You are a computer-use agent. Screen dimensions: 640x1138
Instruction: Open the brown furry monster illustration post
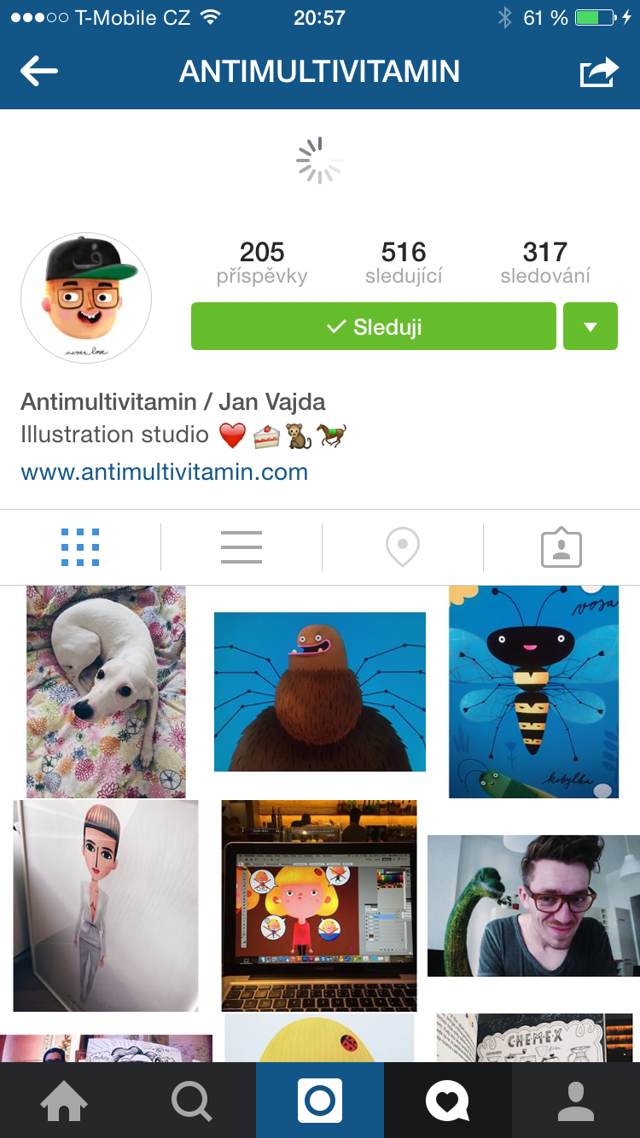coord(320,692)
